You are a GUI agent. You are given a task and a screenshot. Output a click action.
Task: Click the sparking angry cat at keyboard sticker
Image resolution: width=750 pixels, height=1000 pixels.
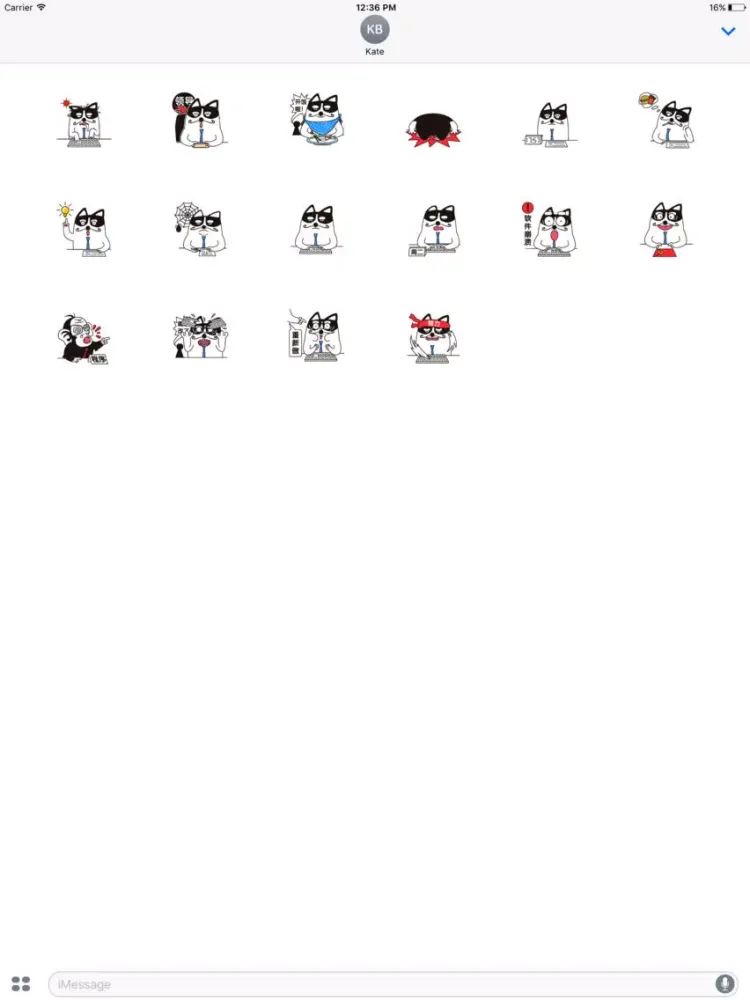pos(85,120)
